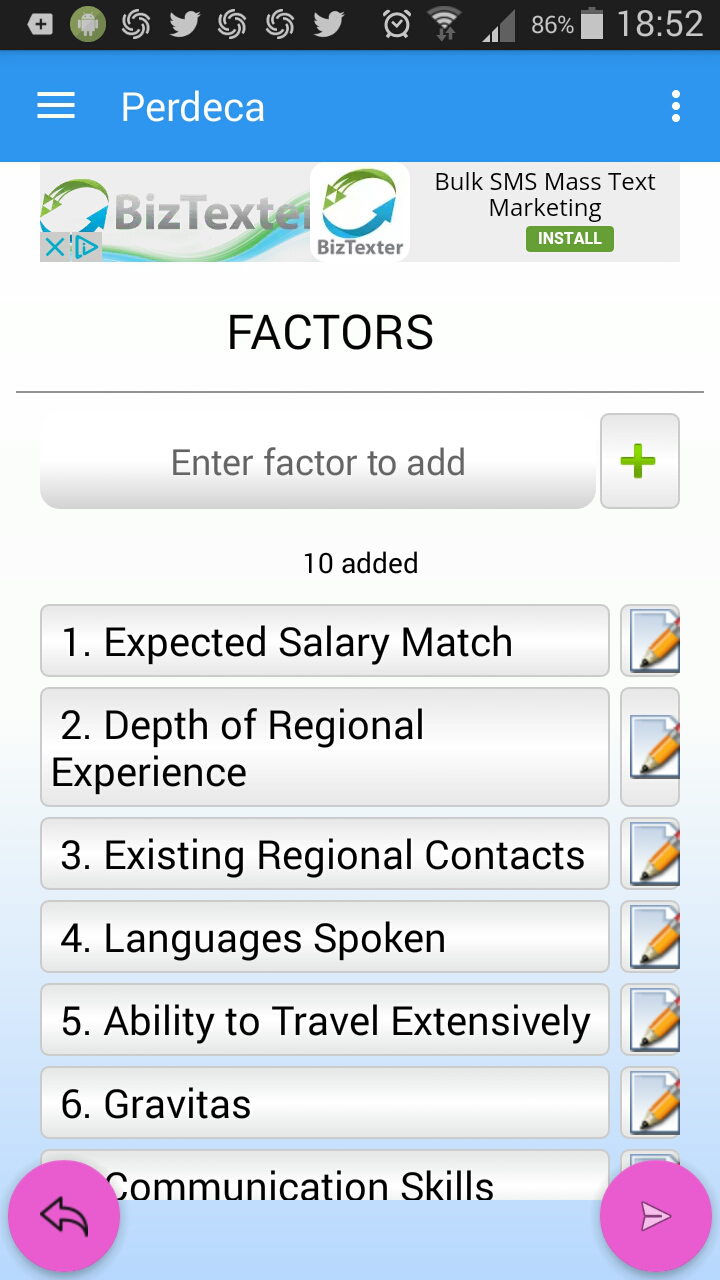Tap the Perdeca title in the app bar
Viewport: 720px width, 1280px height.
coord(192,105)
